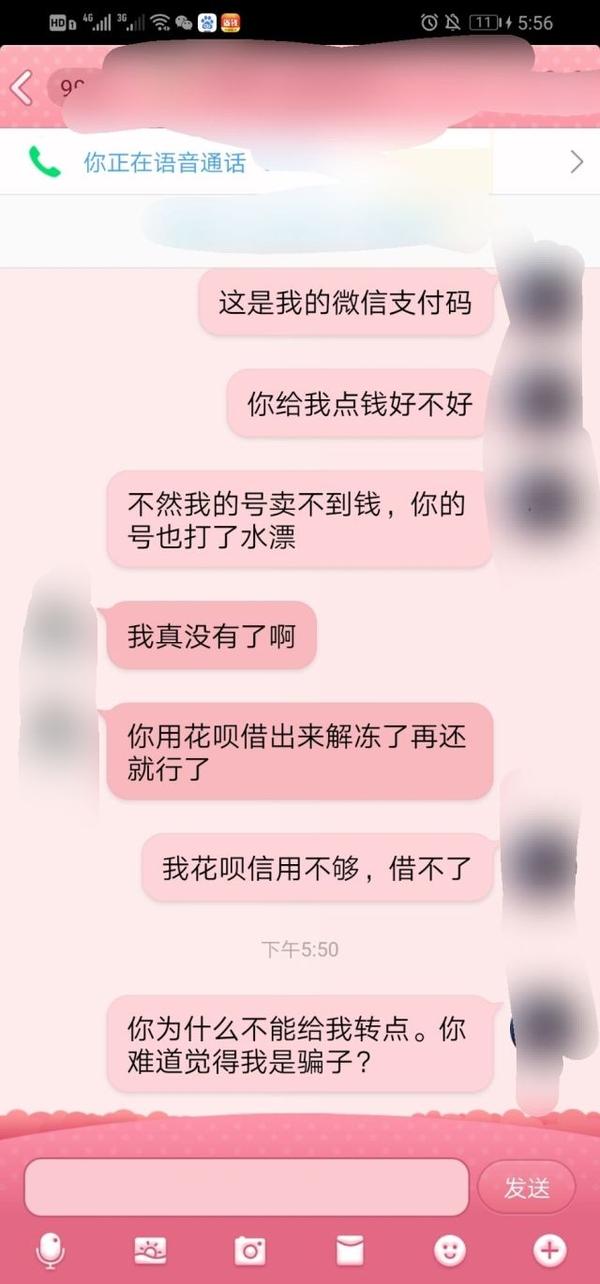Screen dimensions: 600x1284
Task: Open the plus more-options icon
Action: coord(550,1250)
